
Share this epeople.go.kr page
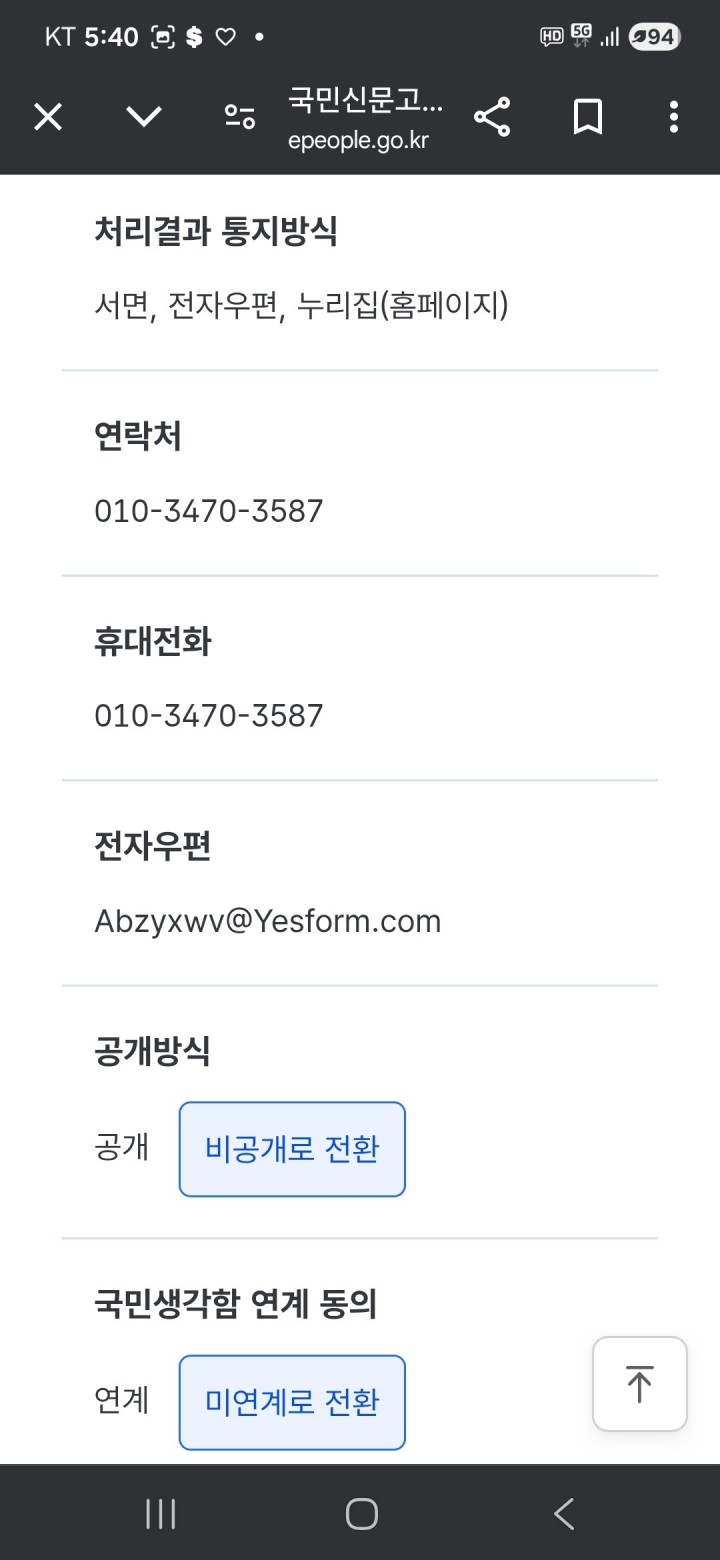click(x=492, y=118)
